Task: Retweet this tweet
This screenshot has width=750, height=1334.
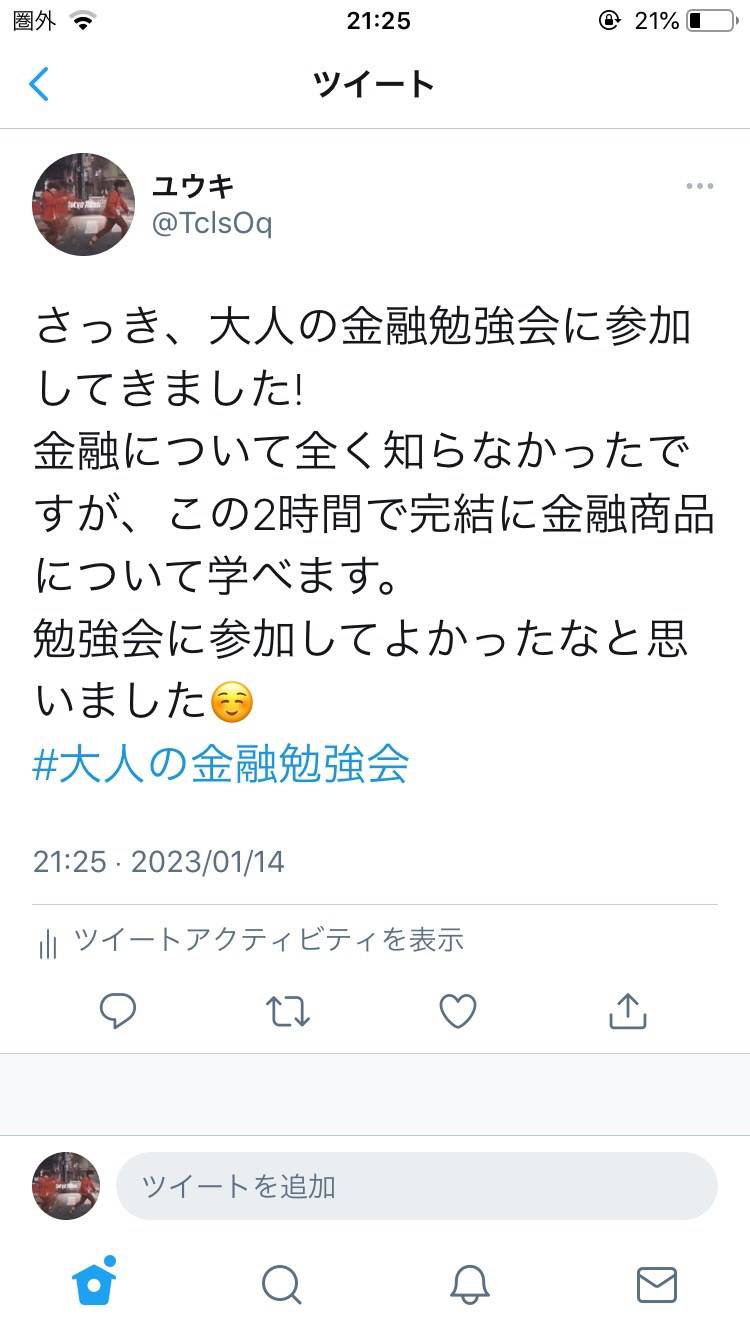Action: coord(289,1011)
